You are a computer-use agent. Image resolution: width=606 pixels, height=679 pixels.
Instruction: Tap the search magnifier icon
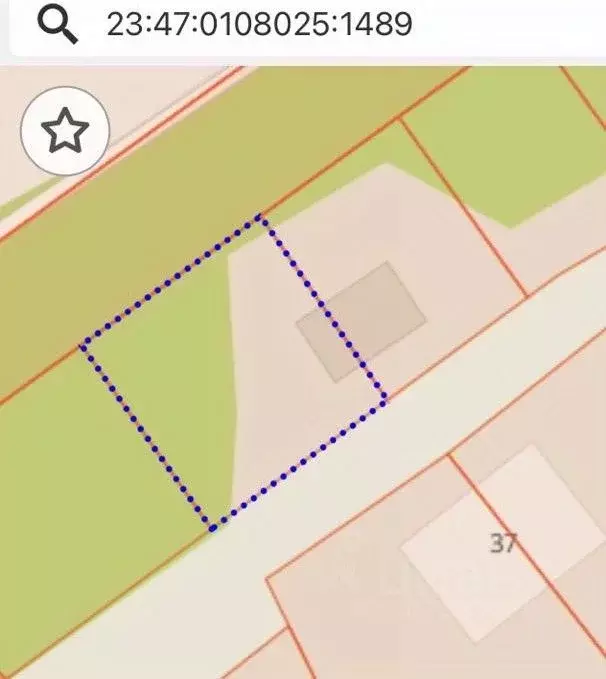(x=57, y=25)
